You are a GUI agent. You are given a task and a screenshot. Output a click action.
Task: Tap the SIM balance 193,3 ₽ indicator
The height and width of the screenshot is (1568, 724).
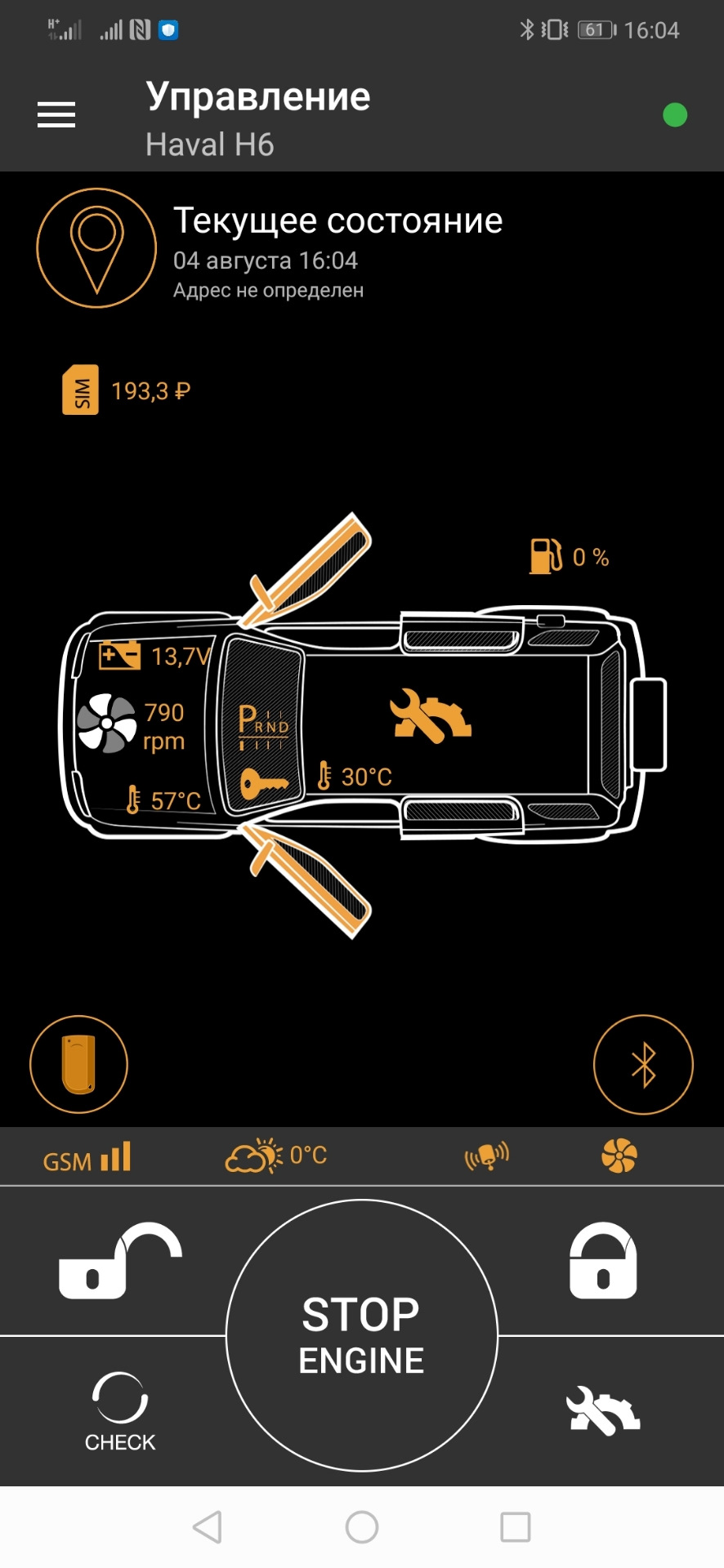[x=127, y=390]
